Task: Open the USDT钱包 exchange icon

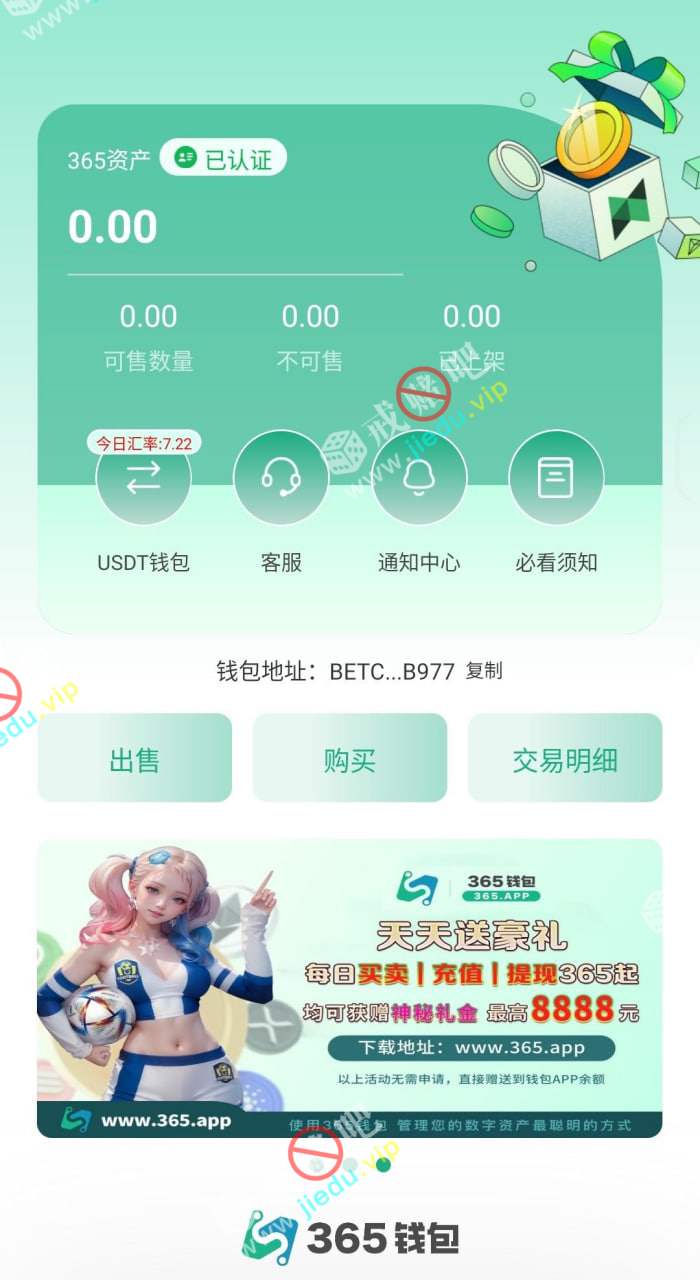Action: pos(143,478)
